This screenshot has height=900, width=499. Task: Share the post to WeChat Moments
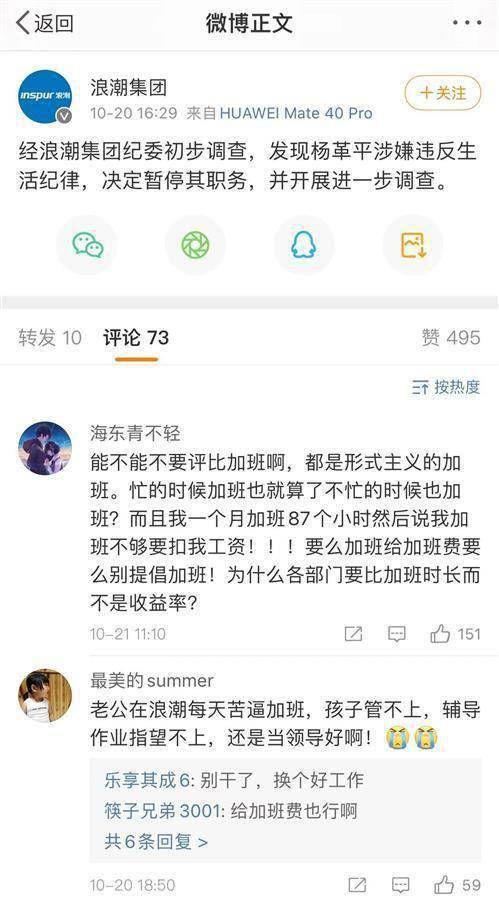tap(195, 245)
